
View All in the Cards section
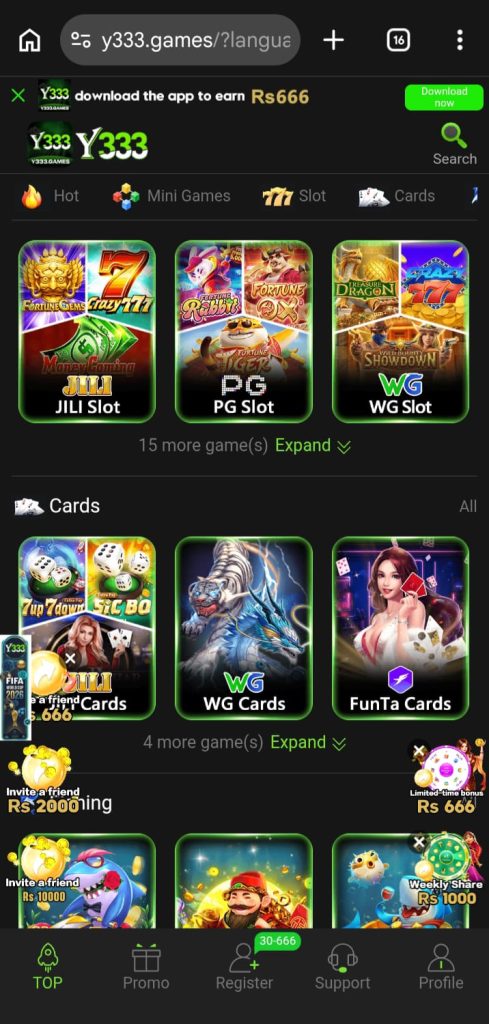(x=467, y=506)
